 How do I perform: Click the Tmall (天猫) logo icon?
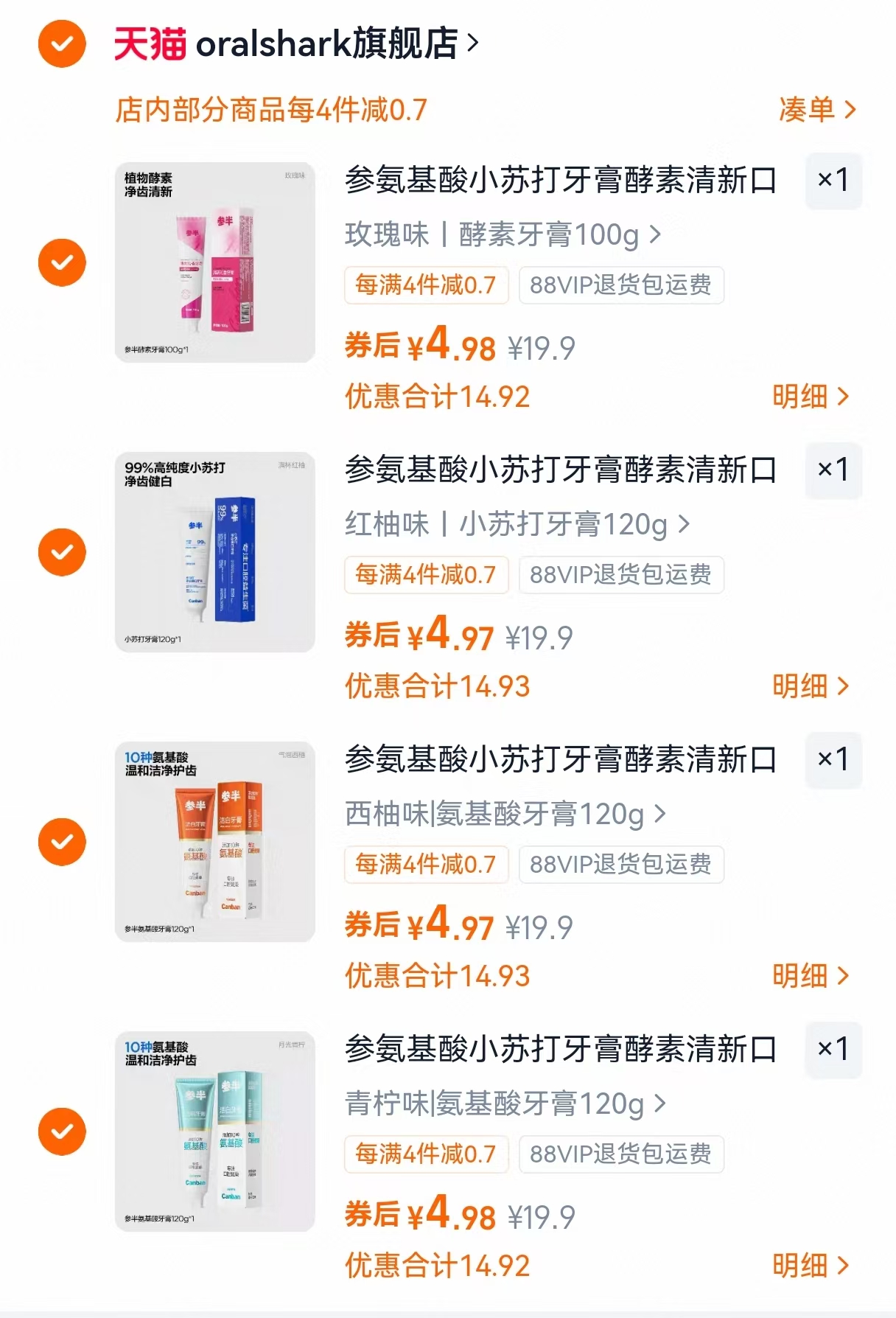coord(147,43)
